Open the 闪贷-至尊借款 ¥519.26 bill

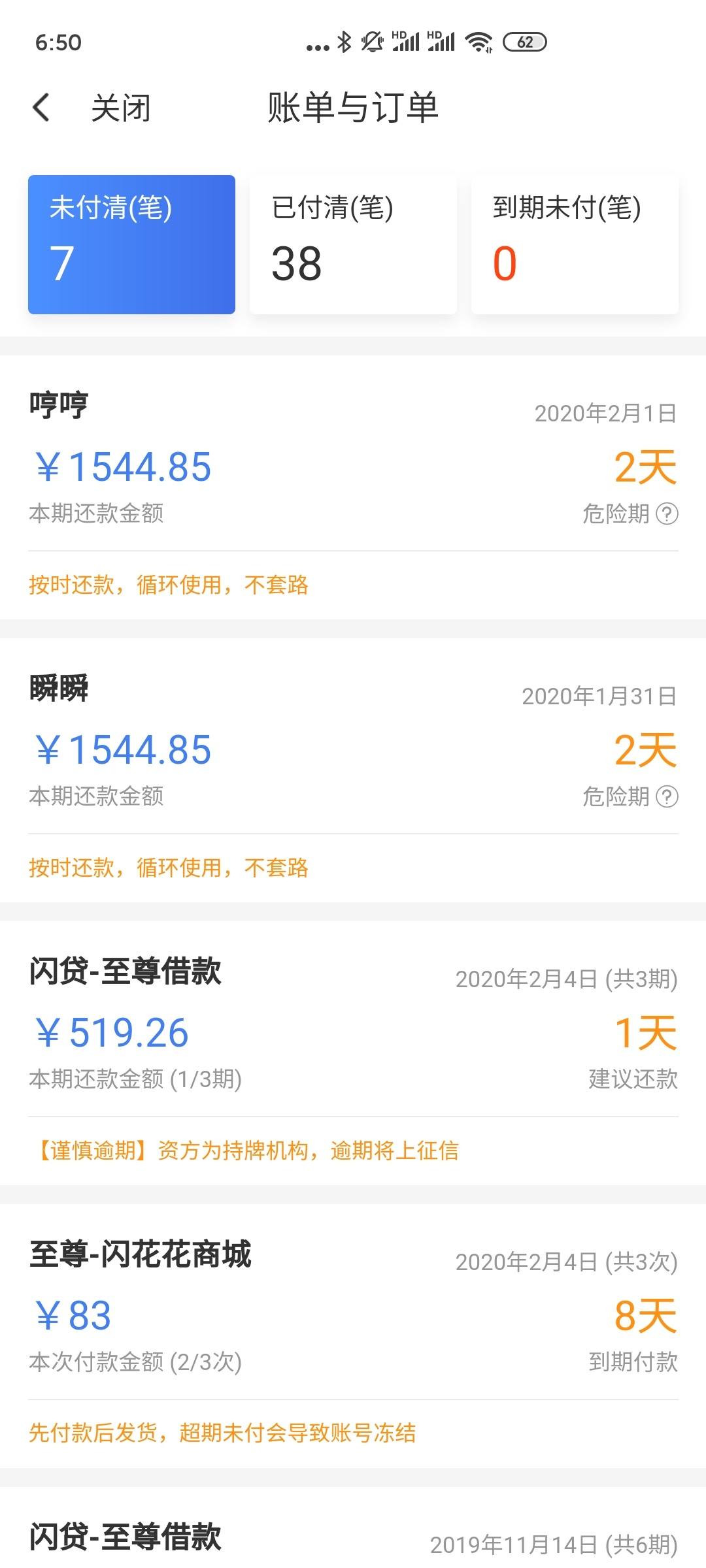pos(353,1053)
